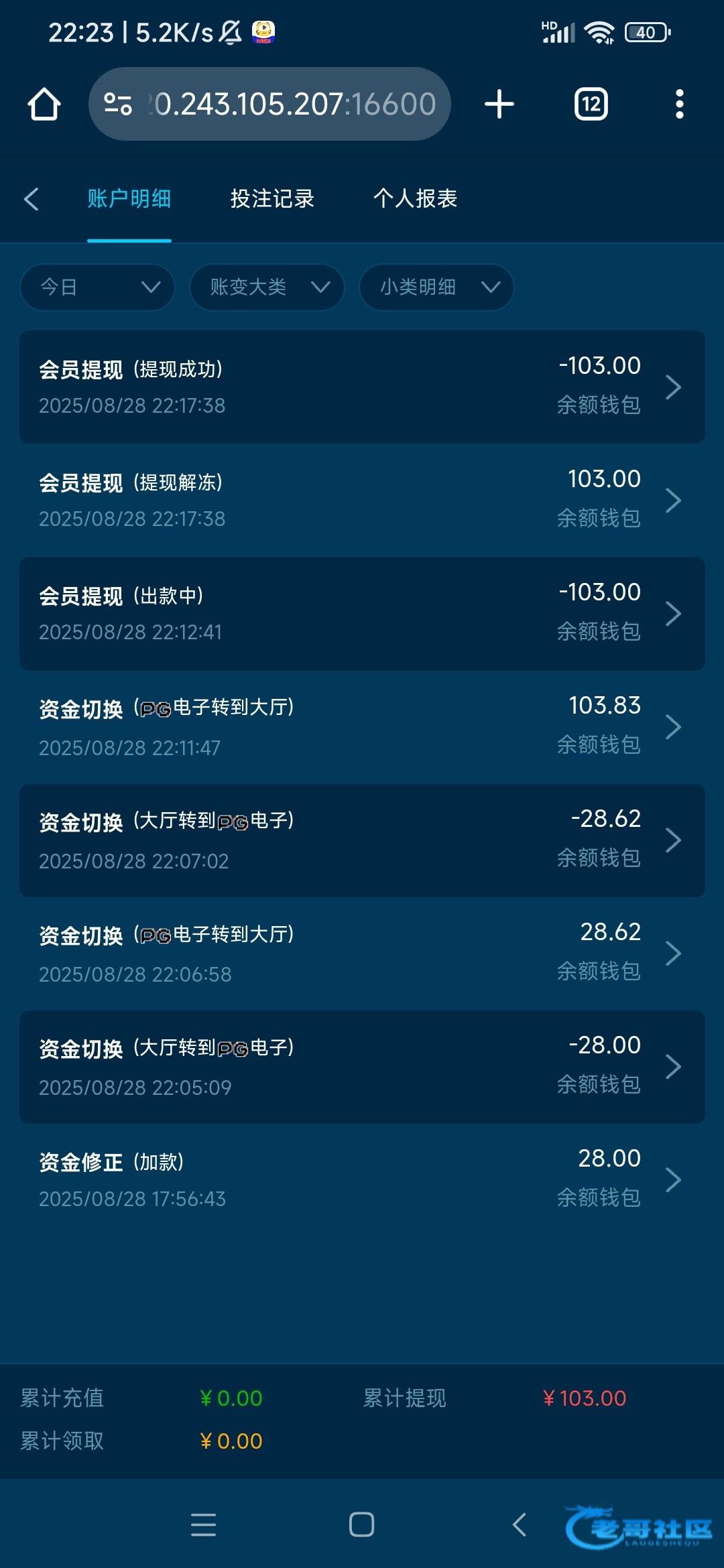
Task: Open a new browser tab
Action: coord(499,105)
